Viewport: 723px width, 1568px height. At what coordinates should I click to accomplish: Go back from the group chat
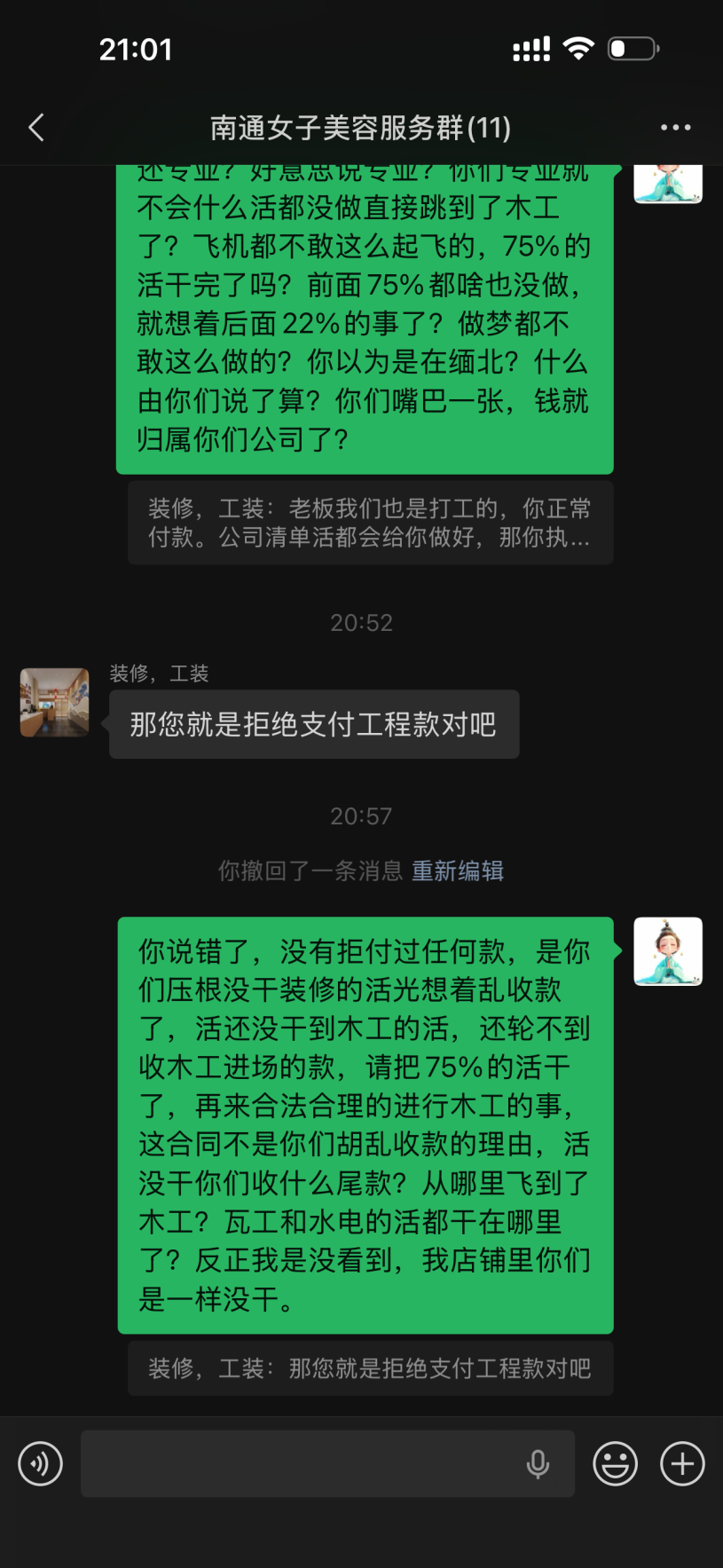click(36, 128)
